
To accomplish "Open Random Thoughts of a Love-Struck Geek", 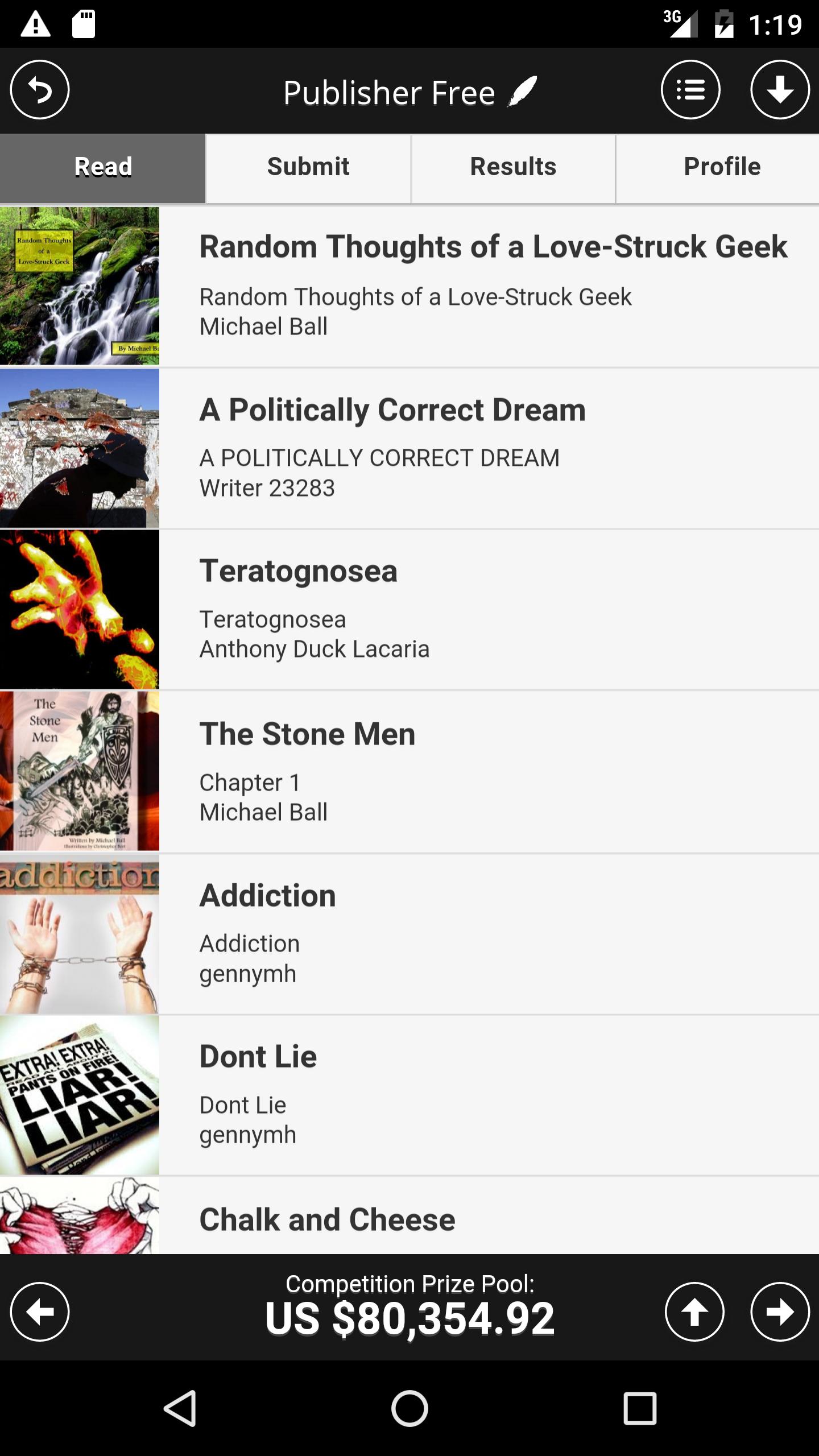I will 409,286.
